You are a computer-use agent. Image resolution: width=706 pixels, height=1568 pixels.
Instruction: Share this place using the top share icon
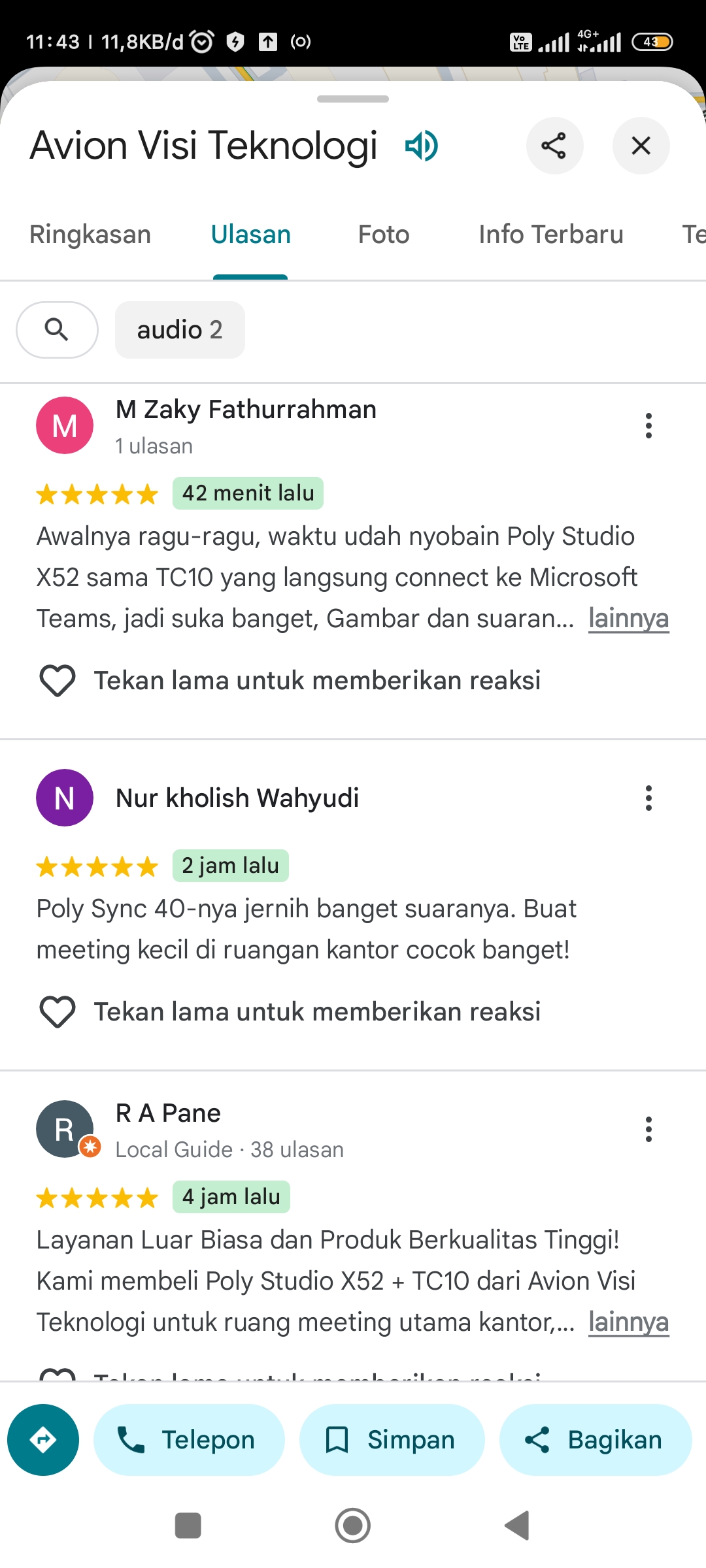point(554,146)
